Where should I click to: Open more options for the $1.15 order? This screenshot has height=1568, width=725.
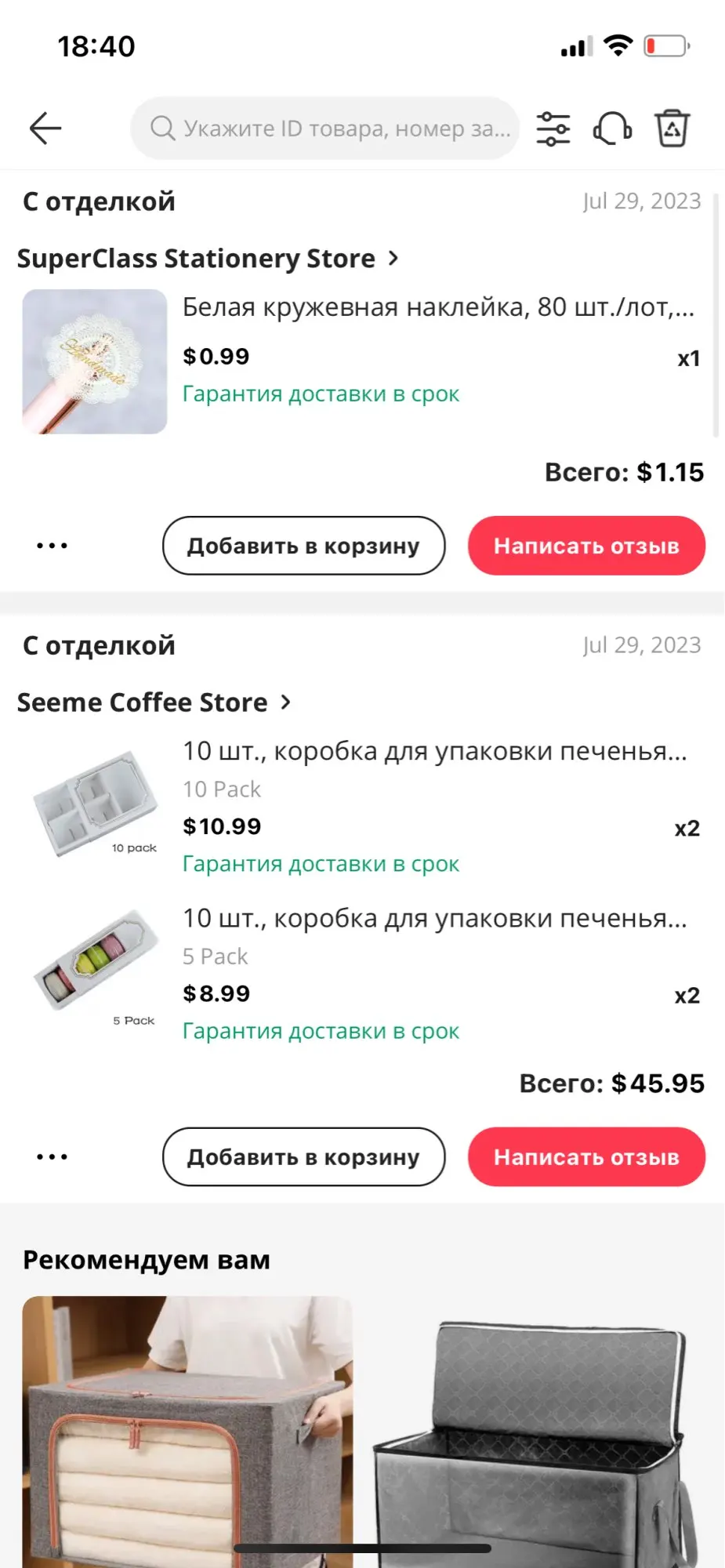pos(53,546)
